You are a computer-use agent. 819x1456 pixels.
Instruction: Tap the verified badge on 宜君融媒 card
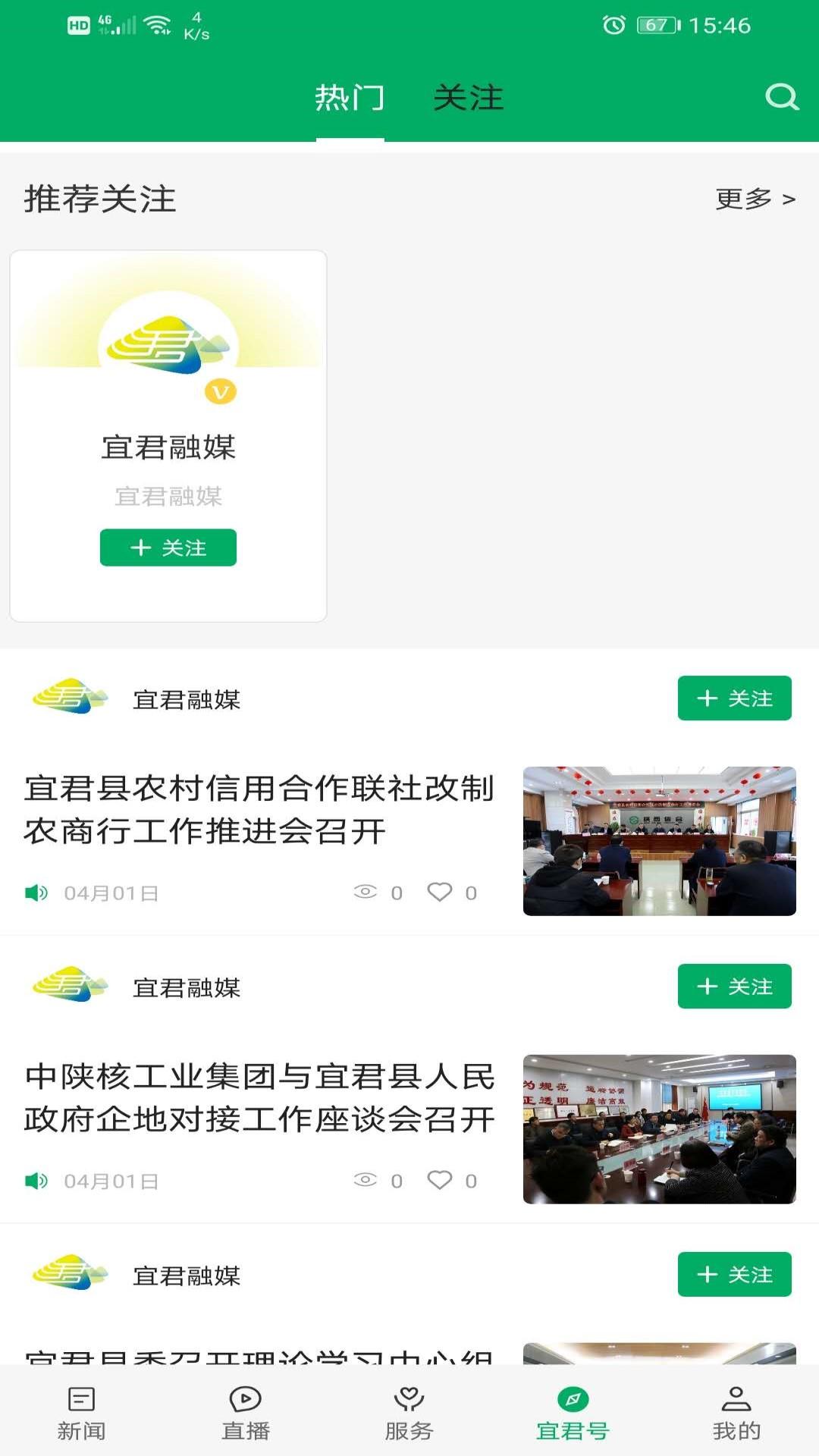click(x=221, y=391)
